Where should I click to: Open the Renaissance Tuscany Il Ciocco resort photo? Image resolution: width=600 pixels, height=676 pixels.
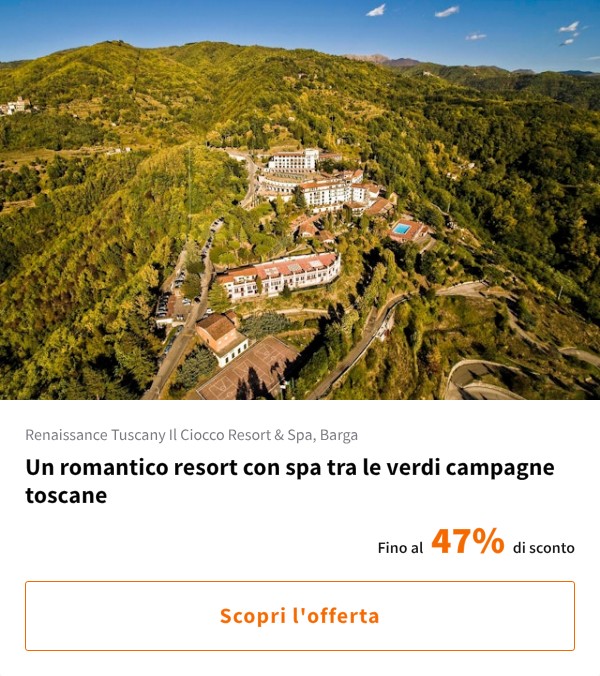point(300,200)
